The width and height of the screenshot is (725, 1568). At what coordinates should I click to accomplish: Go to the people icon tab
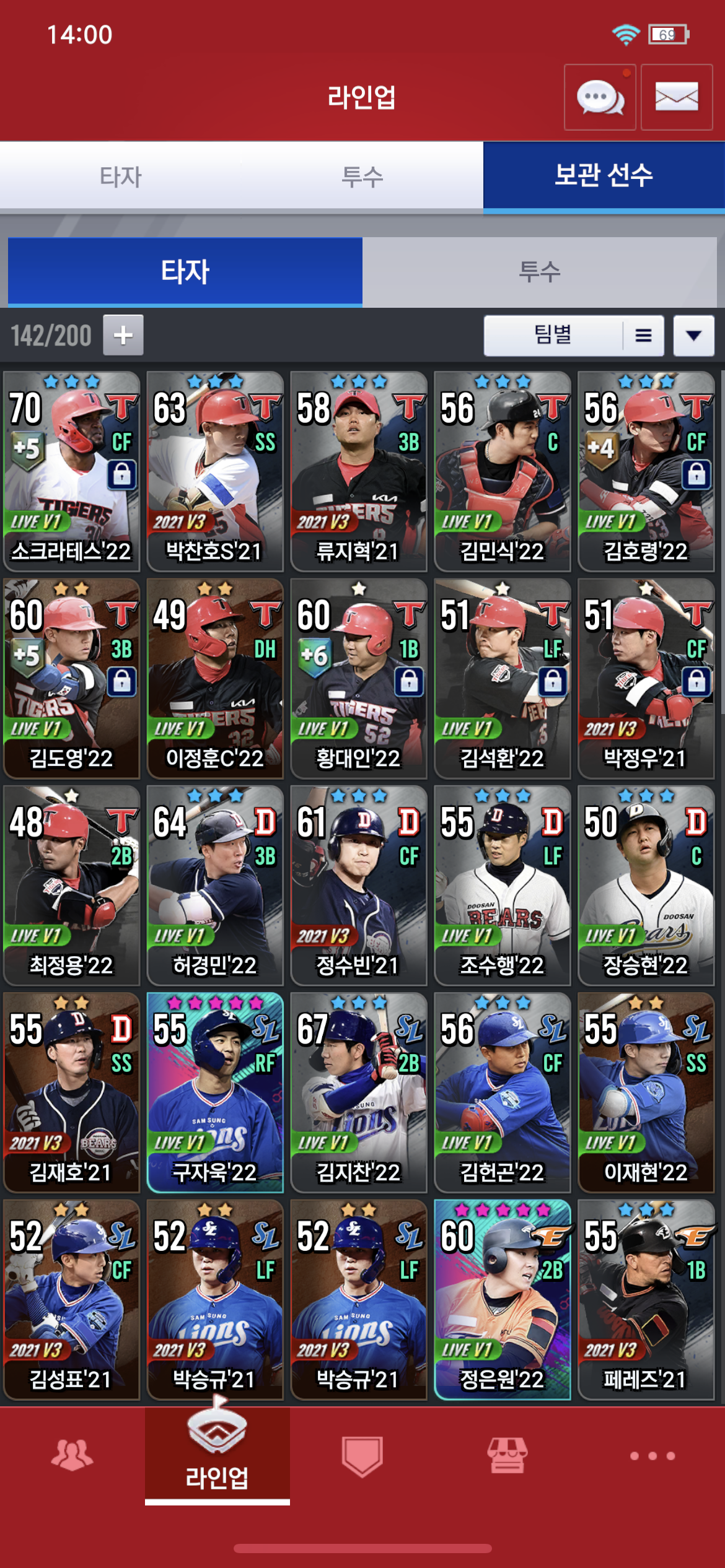72,1455
